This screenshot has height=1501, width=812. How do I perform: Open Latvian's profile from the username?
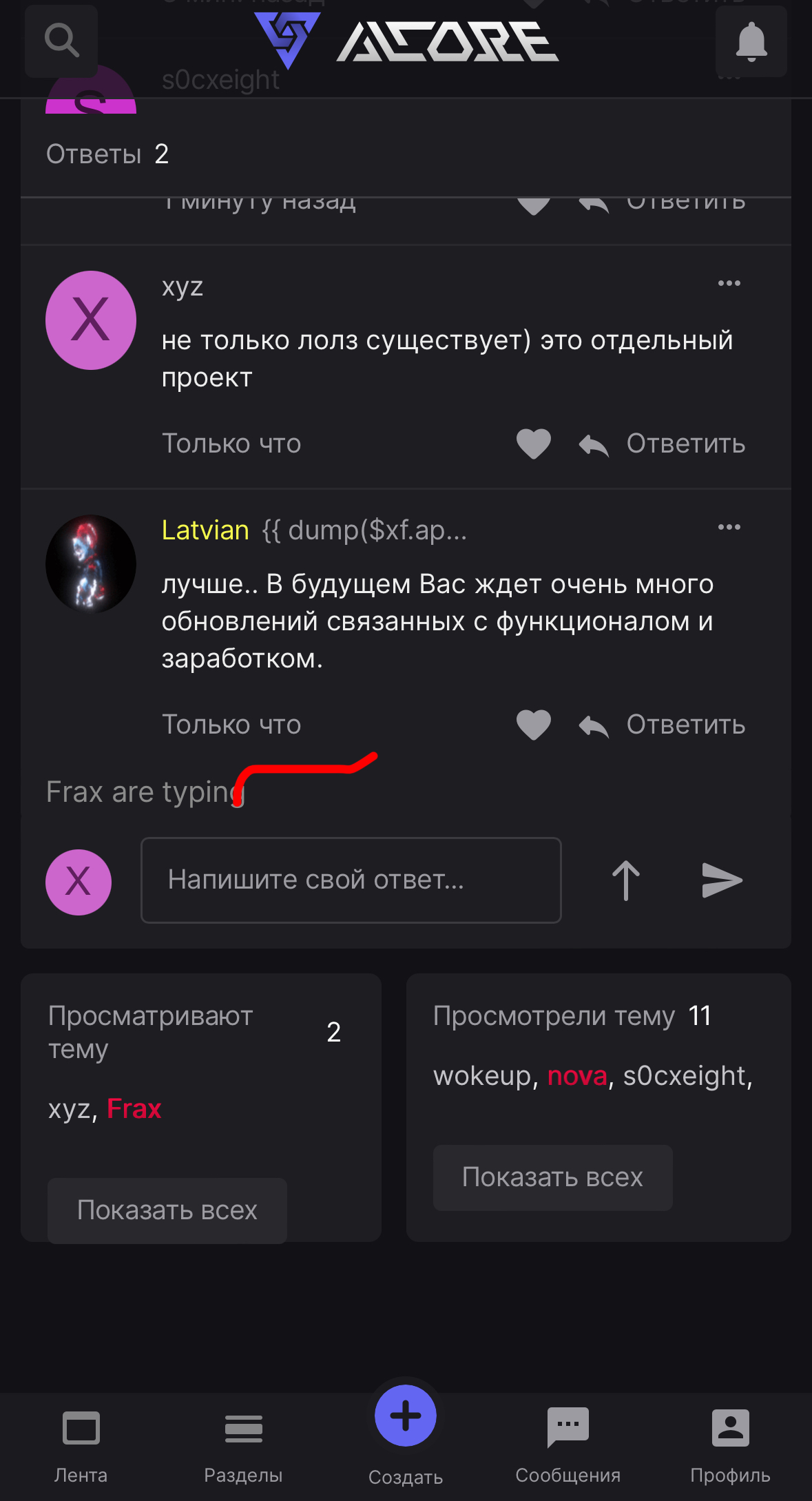(x=205, y=530)
